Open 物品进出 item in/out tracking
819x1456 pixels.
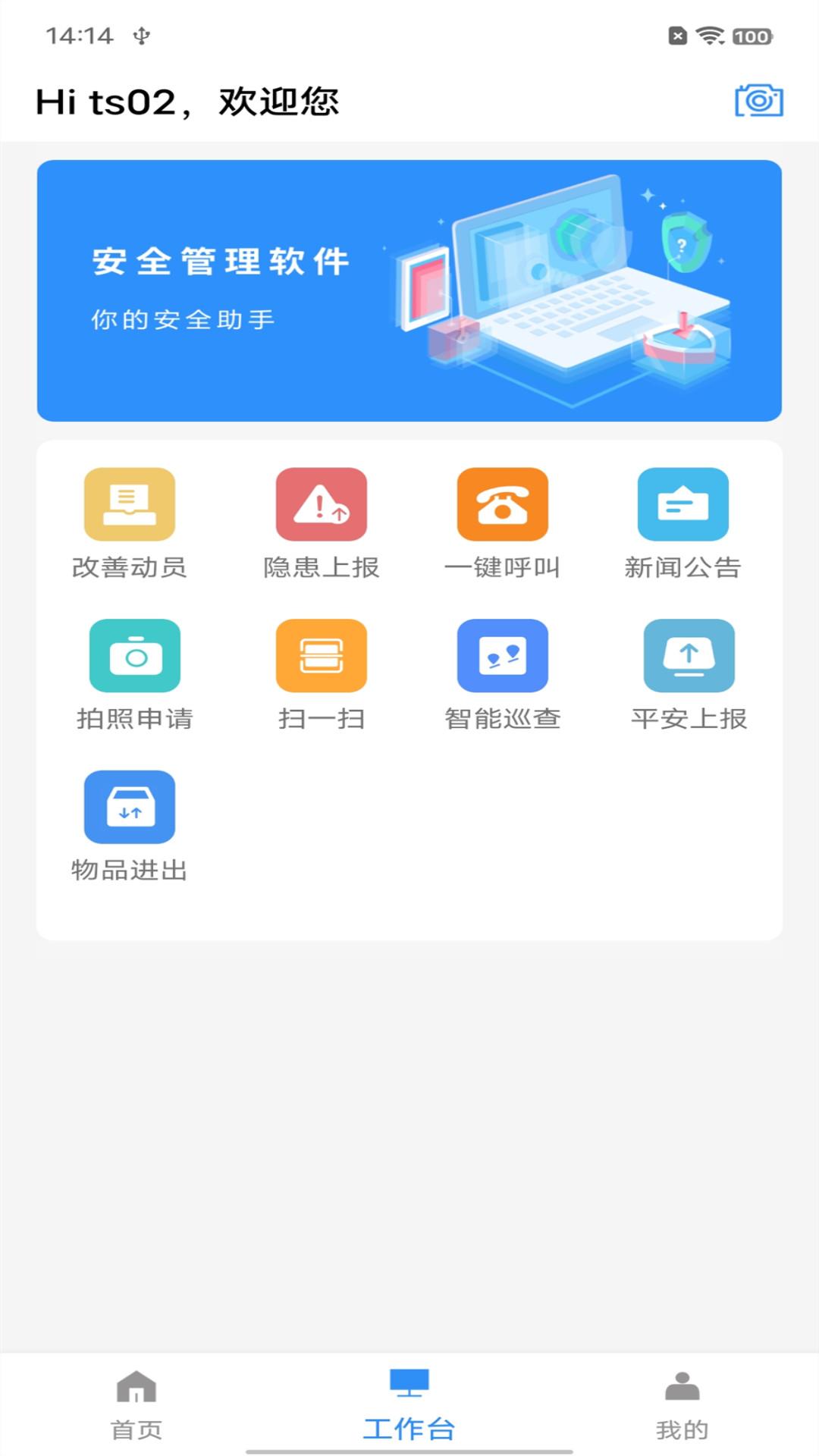pos(130,807)
